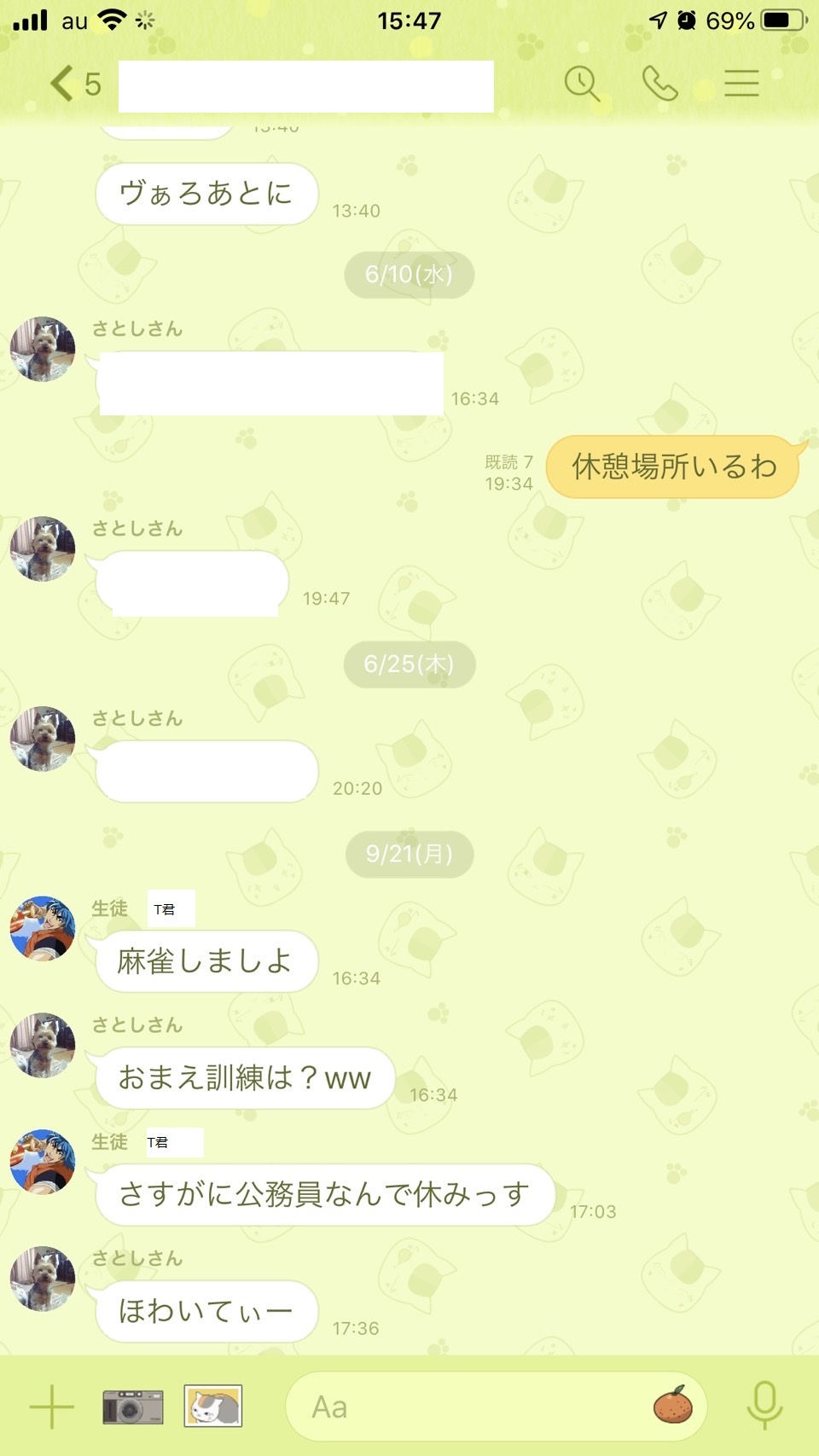Open the photo gallery picker
This screenshot has height=1456, width=819.
(213, 1407)
